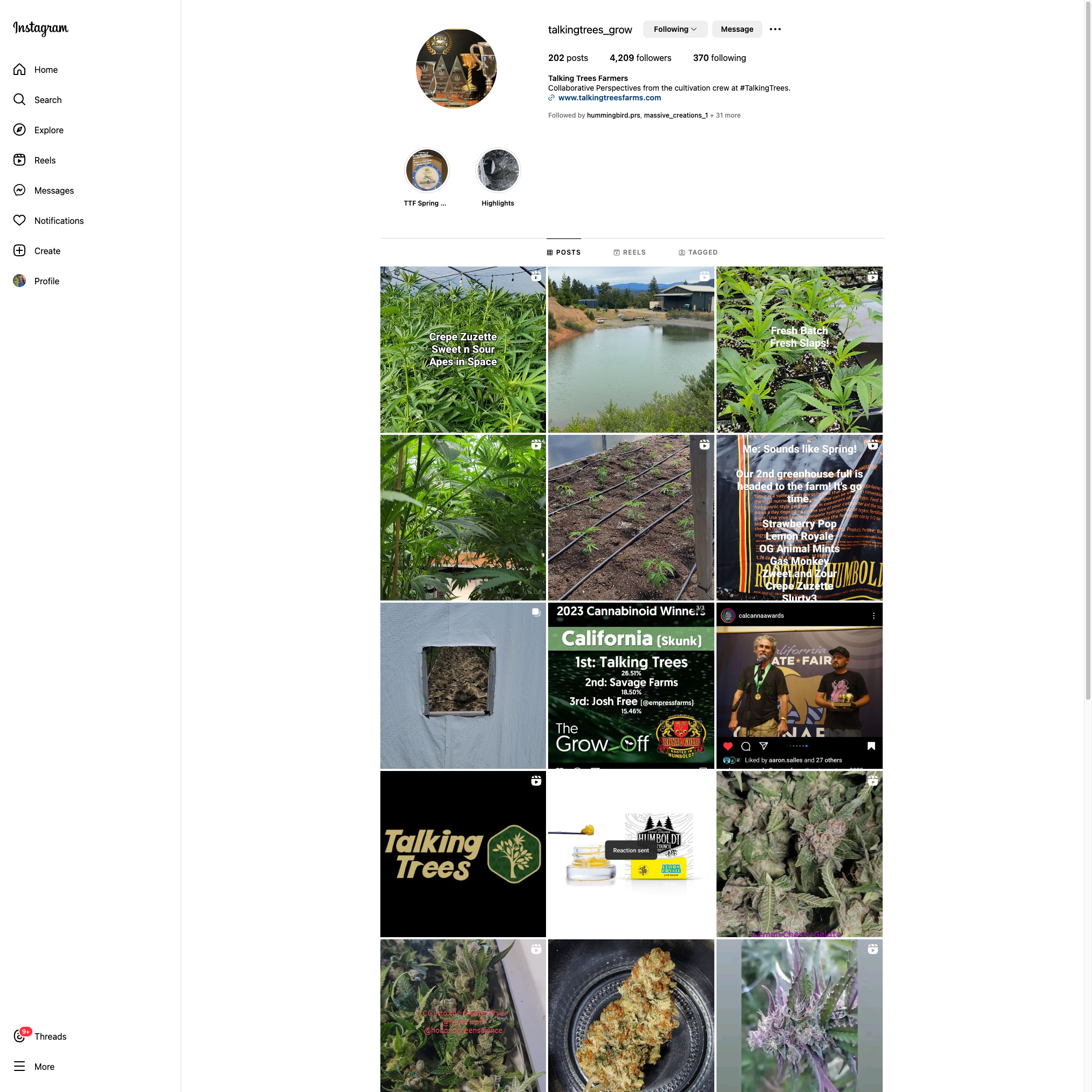Open the profile options three-dot menu

coord(775,29)
